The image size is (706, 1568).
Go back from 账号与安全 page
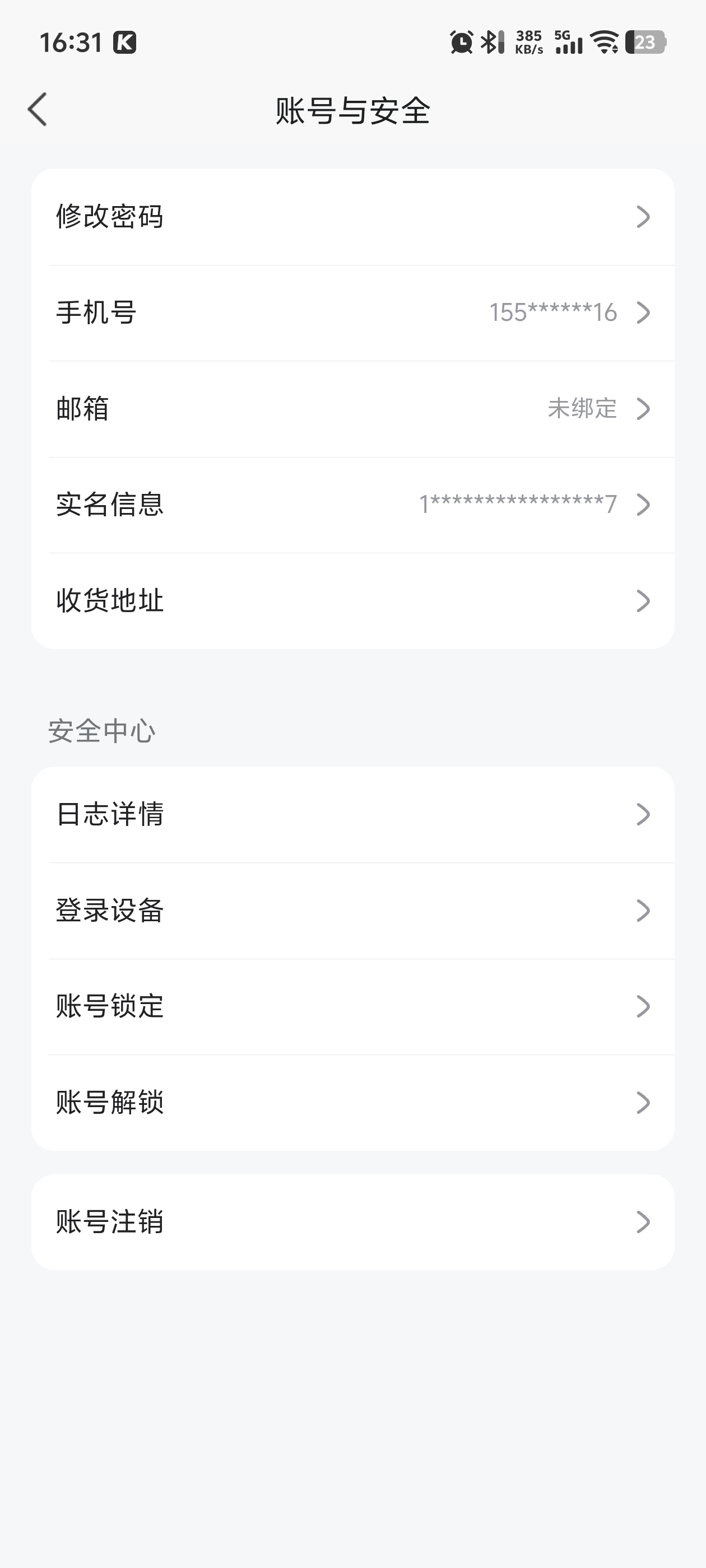tap(38, 110)
